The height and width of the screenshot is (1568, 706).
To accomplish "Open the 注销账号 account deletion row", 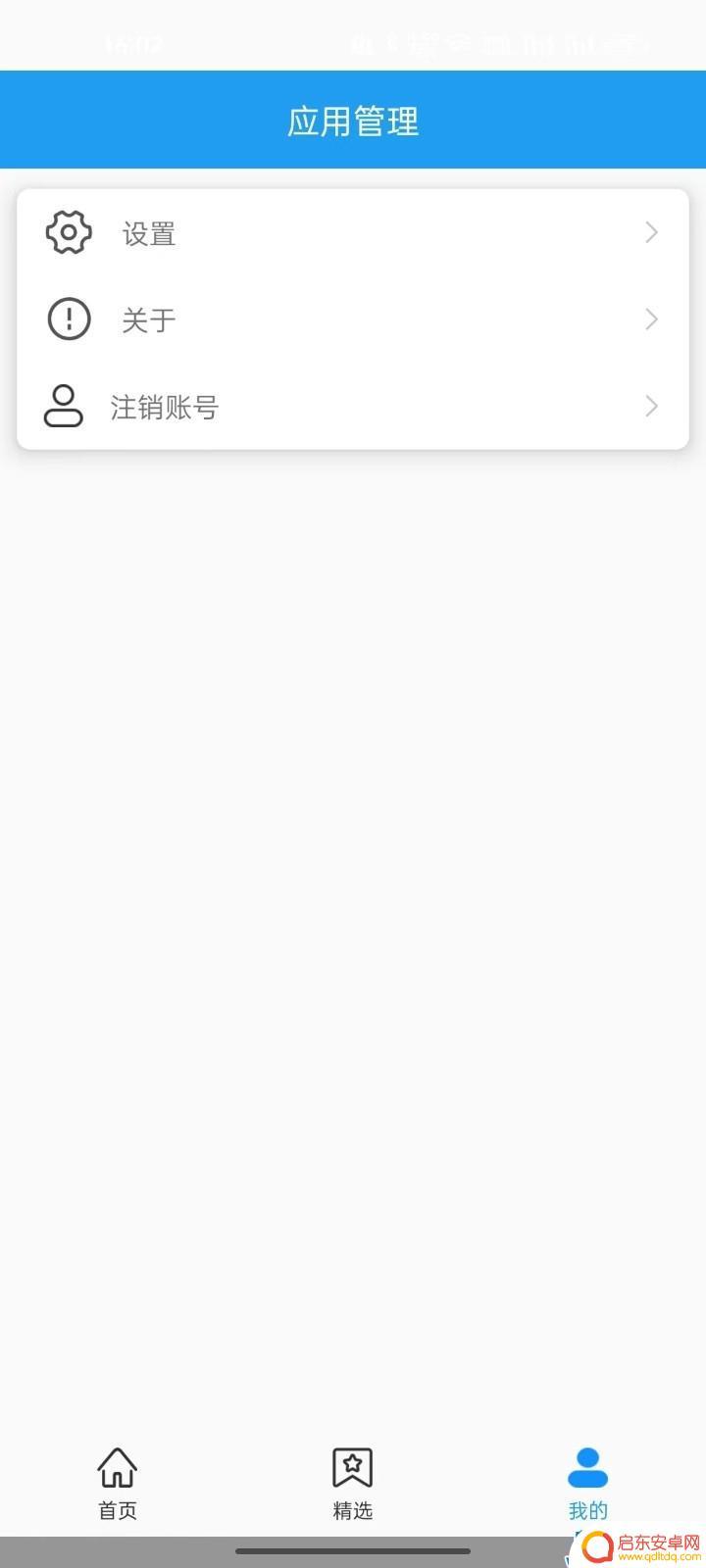I will (353, 406).
